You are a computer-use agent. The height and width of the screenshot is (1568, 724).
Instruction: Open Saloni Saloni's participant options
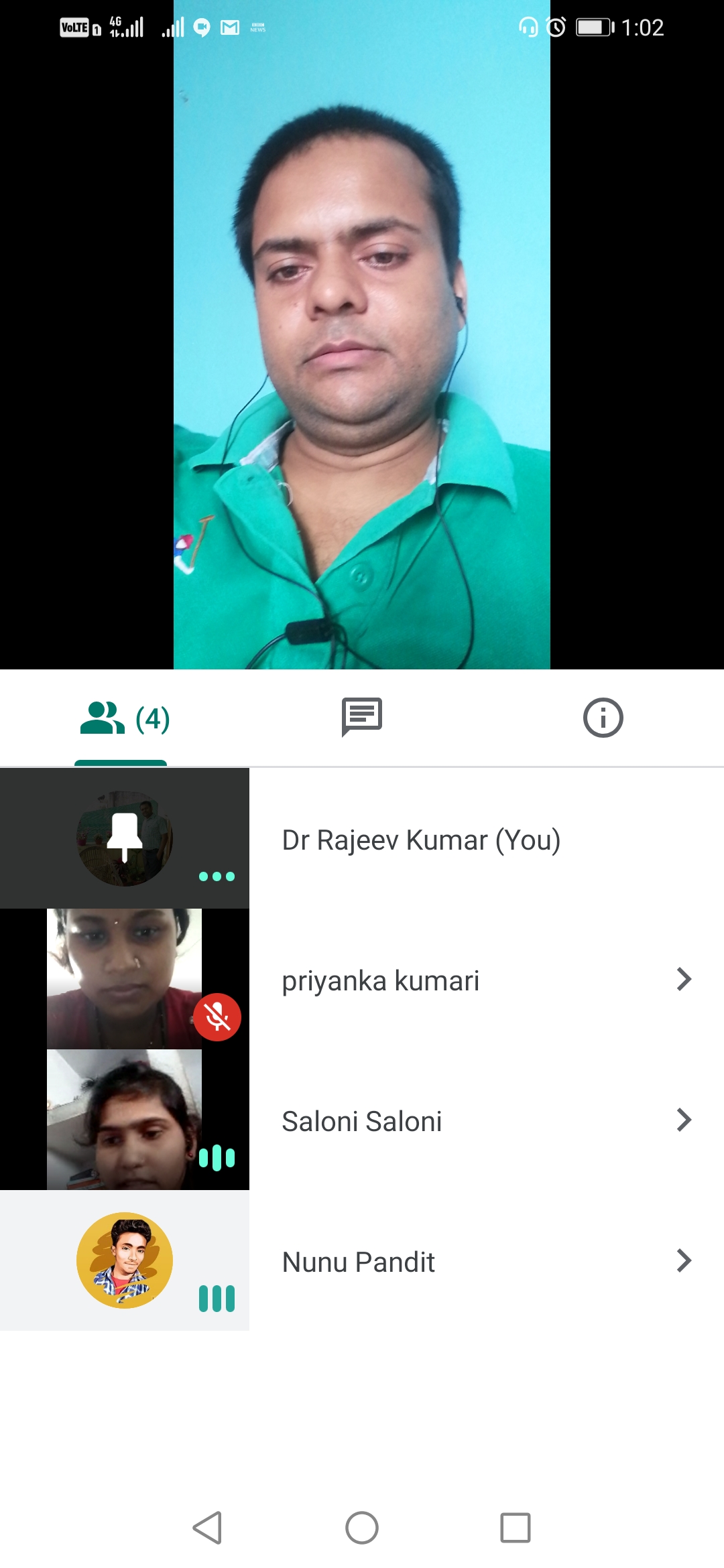click(683, 1120)
